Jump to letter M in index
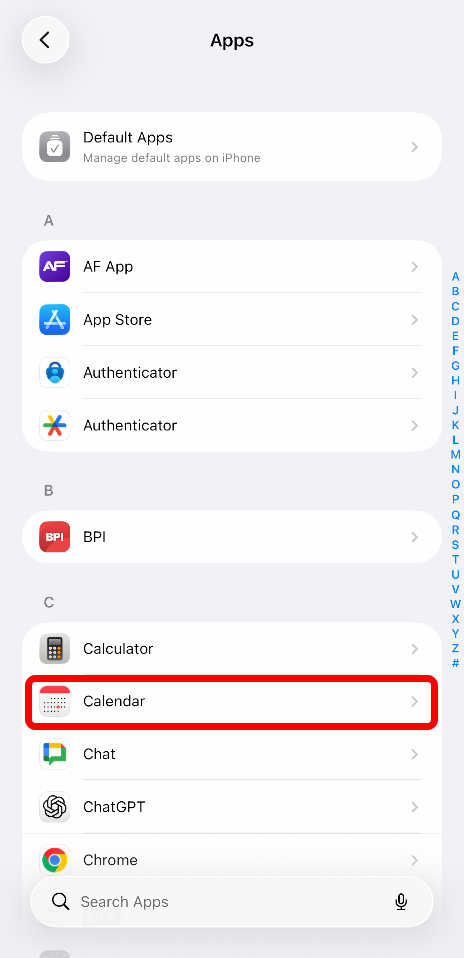Viewport: 464px width, 958px height. click(x=455, y=455)
